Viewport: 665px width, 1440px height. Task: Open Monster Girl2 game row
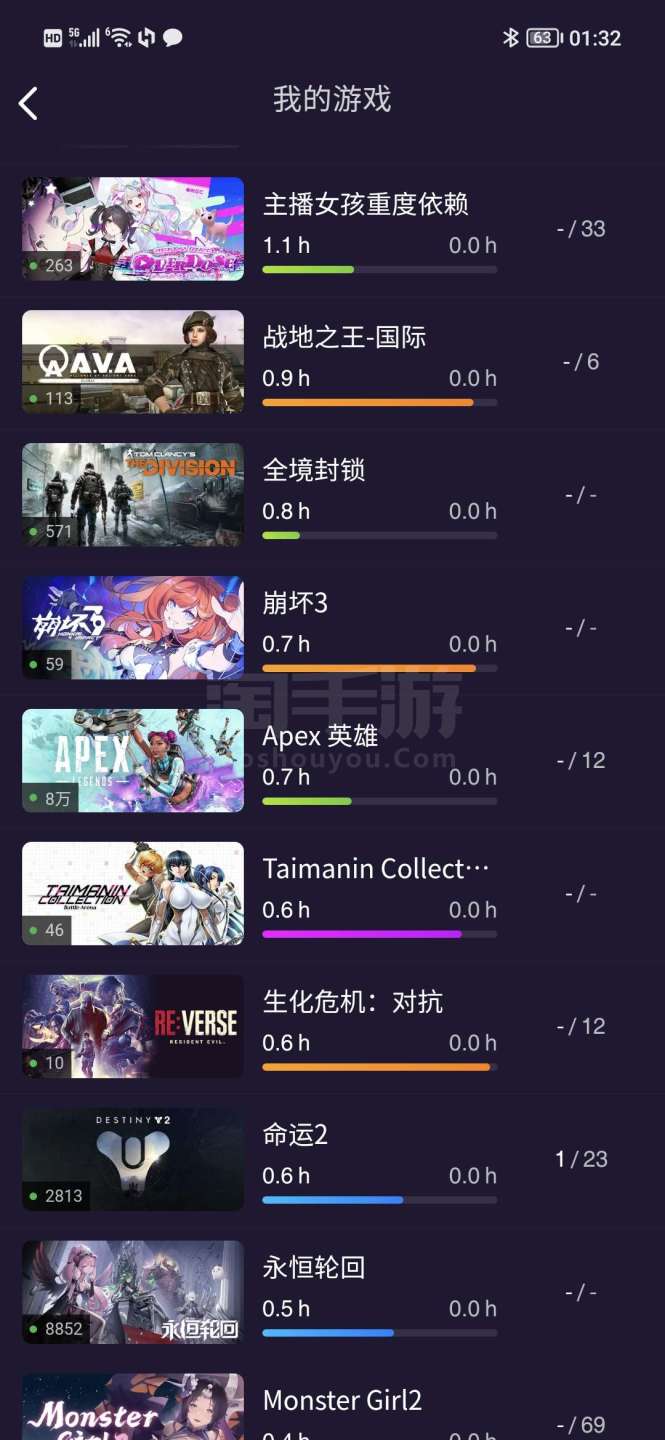pos(342,1402)
